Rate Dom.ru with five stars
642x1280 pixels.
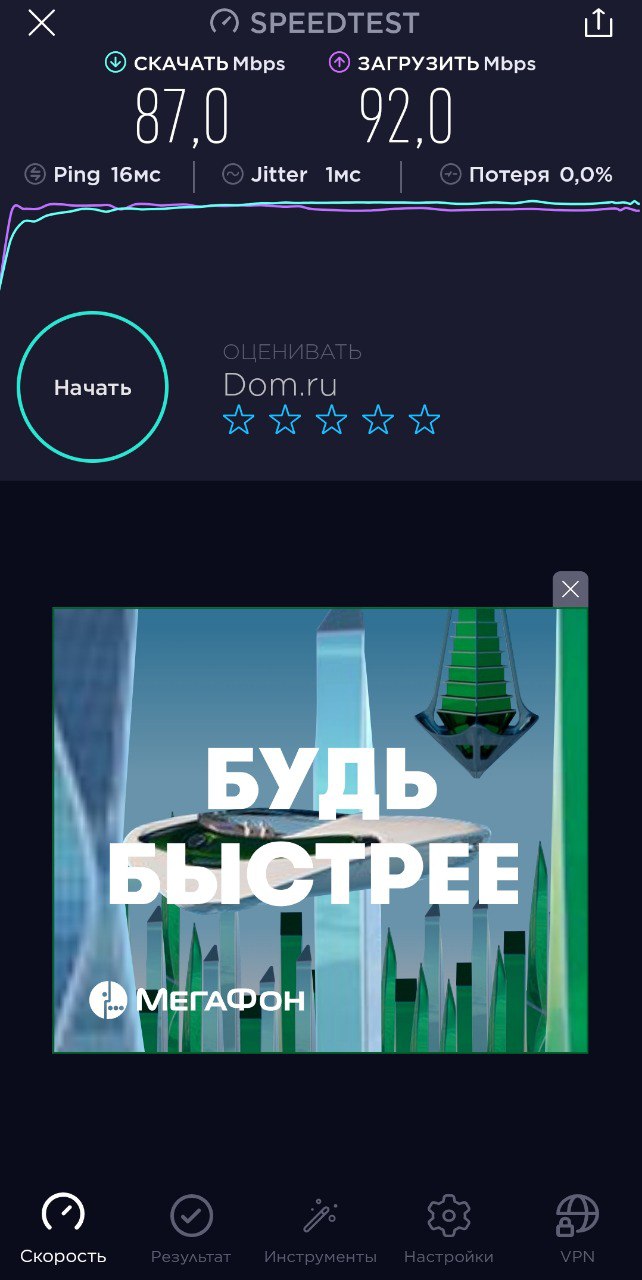tap(424, 420)
